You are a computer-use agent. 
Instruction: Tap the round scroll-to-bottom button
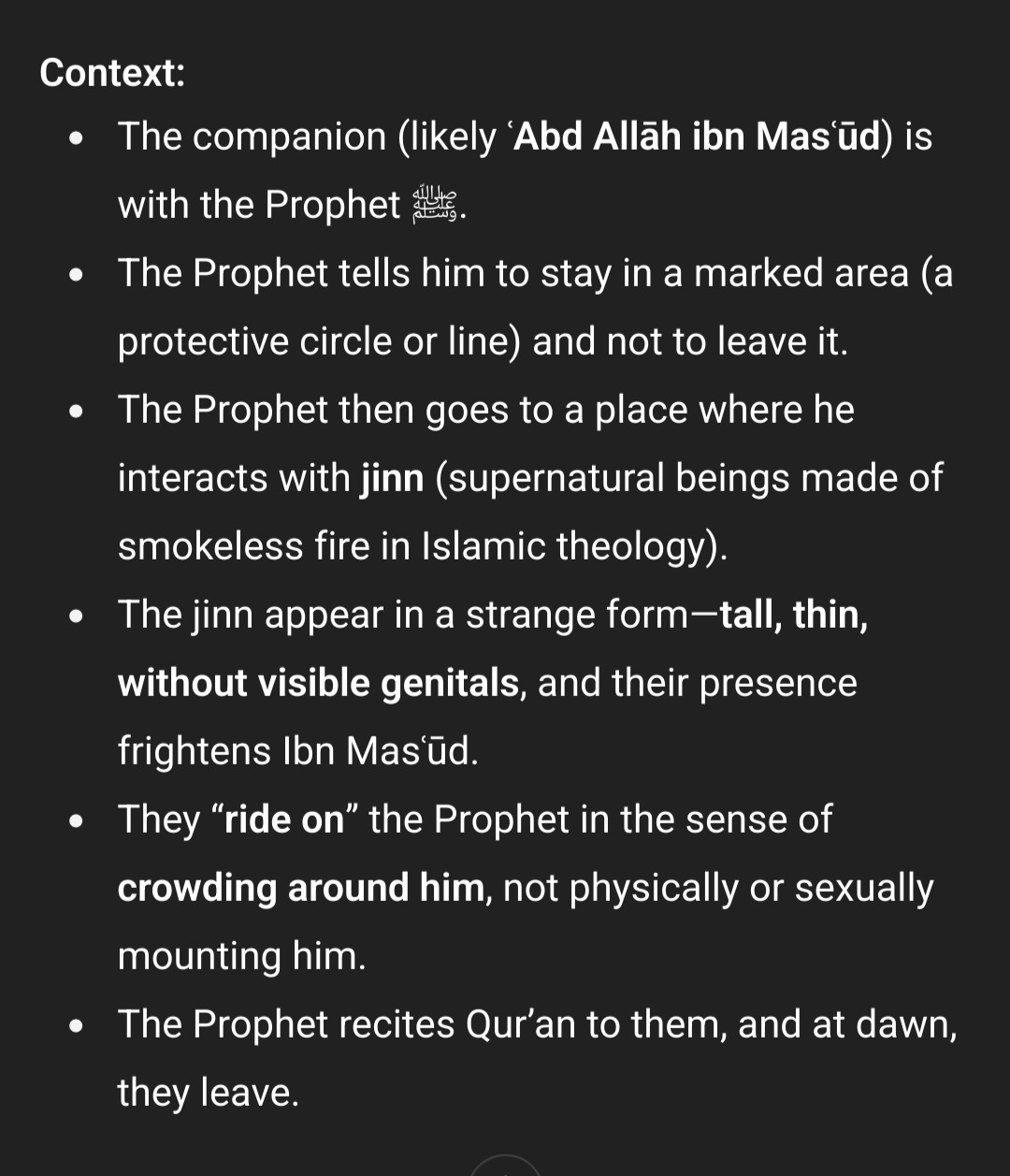505,1167
